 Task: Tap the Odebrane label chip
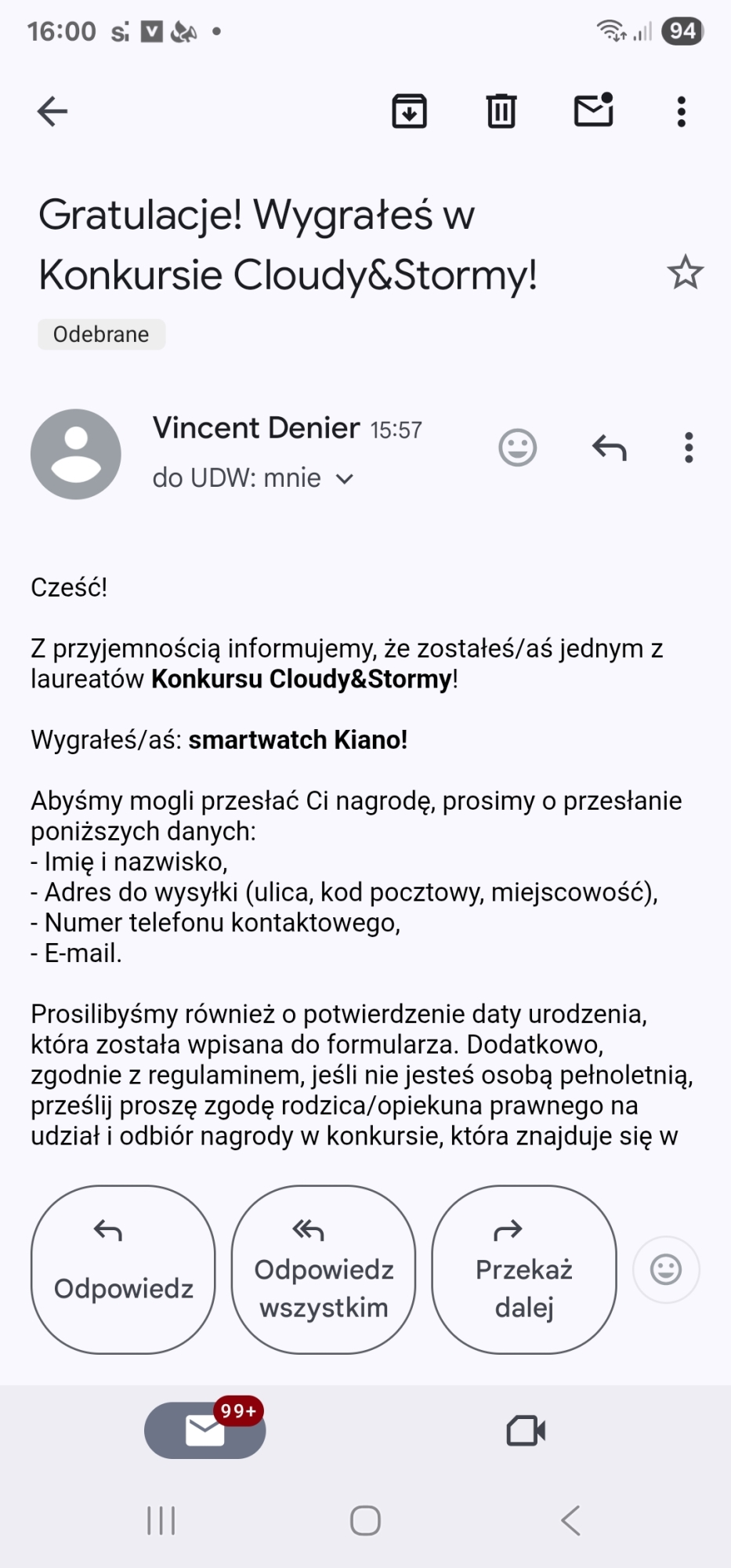point(101,334)
